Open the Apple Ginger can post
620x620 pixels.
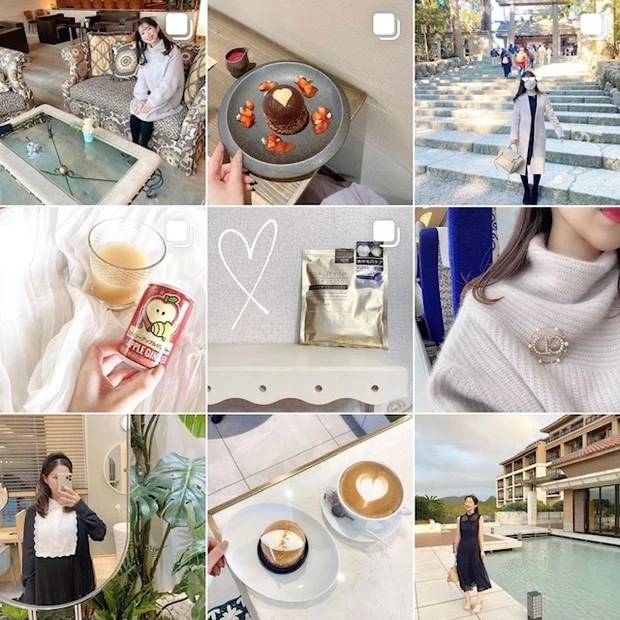(x=102, y=310)
